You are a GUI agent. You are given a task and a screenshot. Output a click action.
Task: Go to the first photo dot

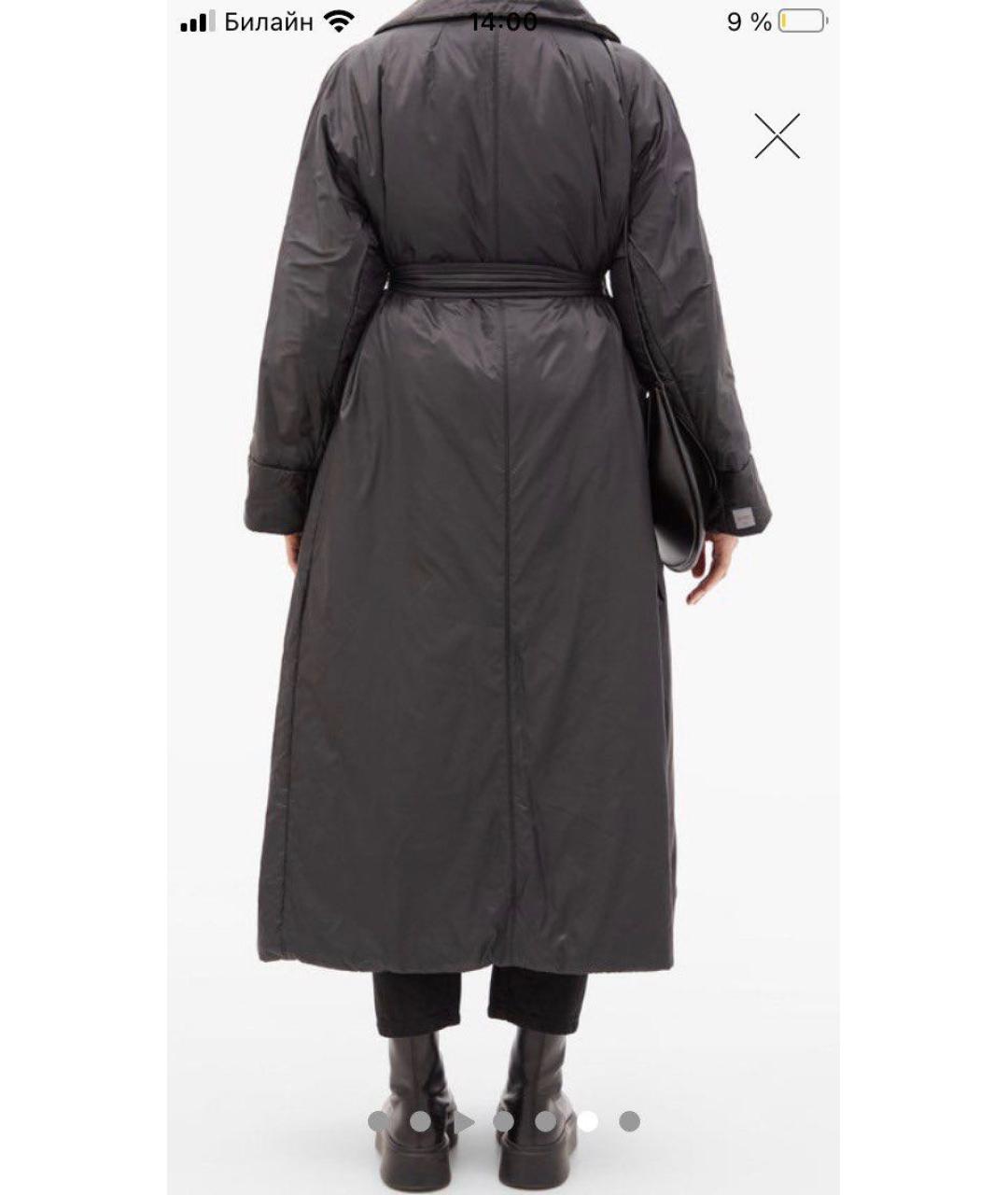coord(378,1121)
